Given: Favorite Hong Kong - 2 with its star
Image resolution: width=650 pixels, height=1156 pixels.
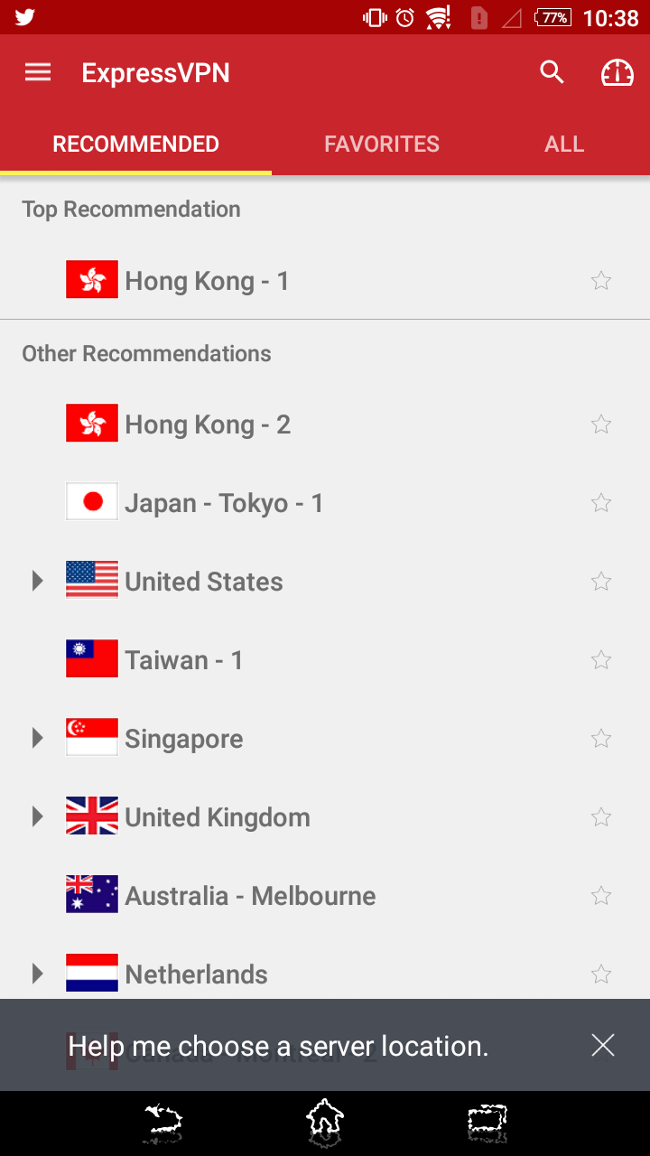Looking at the screenshot, I should [601, 424].
